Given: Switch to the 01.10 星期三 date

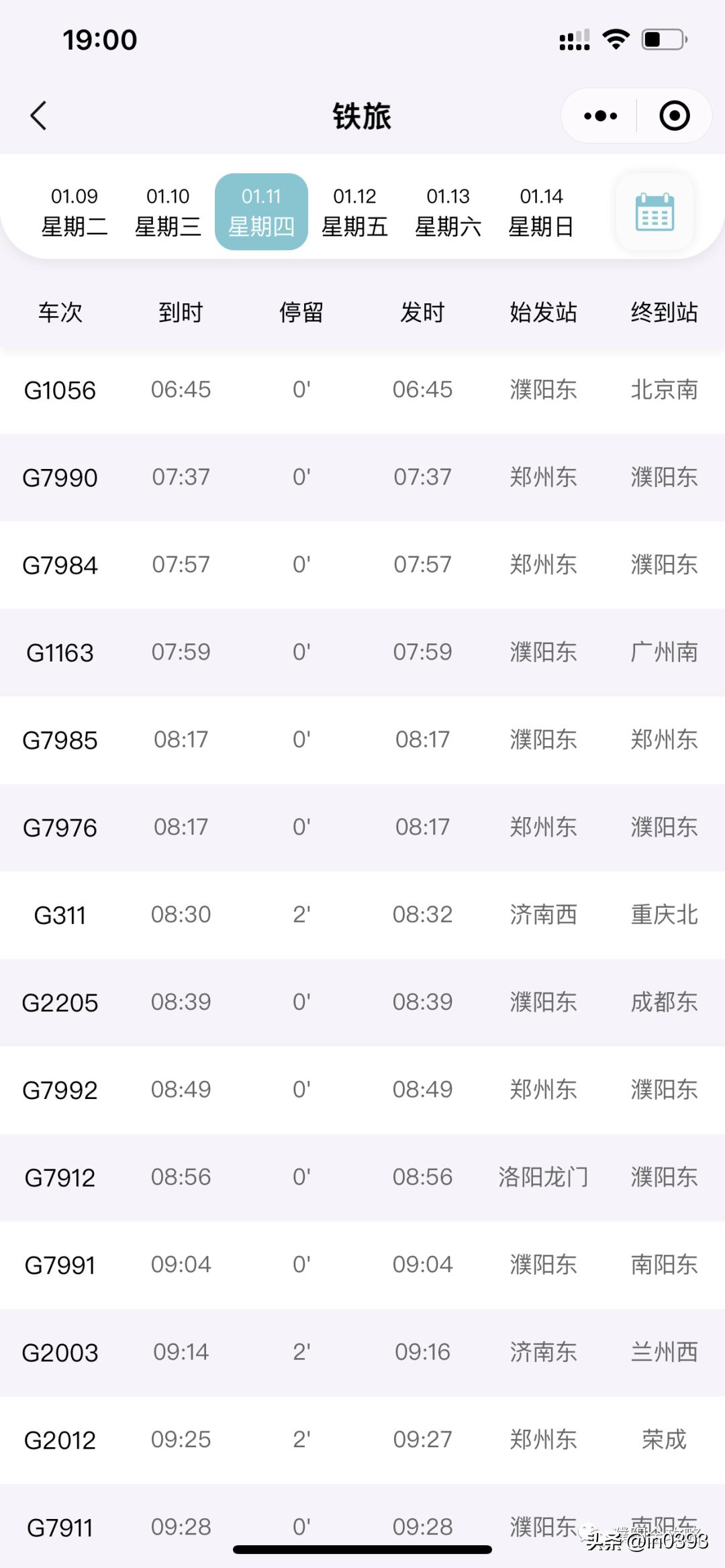Looking at the screenshot, I should pyautogui.click(x=168, y=212).
